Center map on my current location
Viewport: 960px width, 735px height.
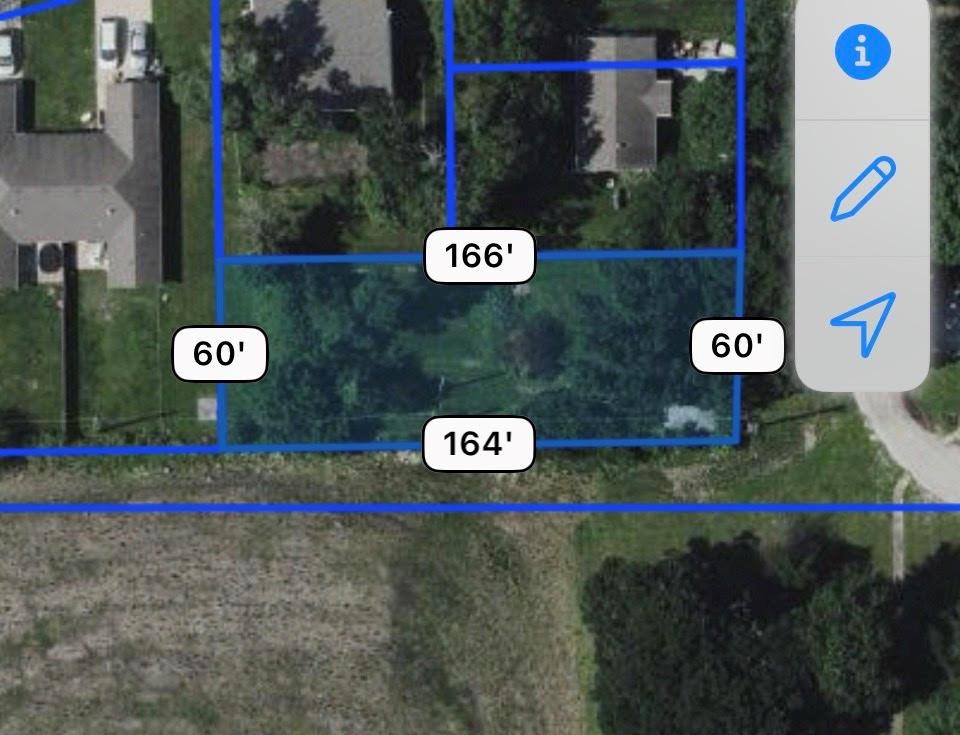pyautogui.click(x=863, y=323)
